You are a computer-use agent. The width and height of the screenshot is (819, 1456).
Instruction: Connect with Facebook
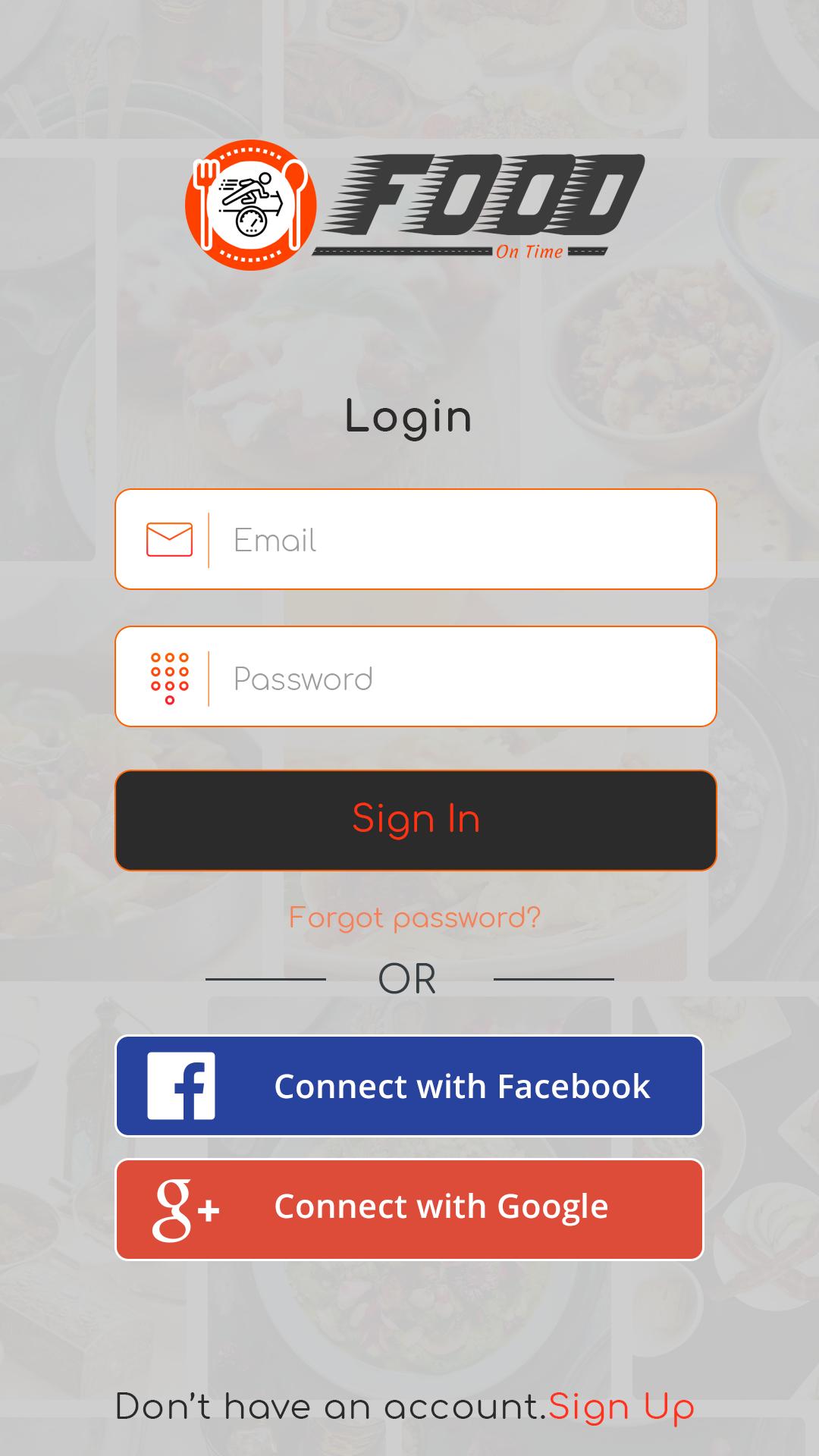pos(409,1086)
